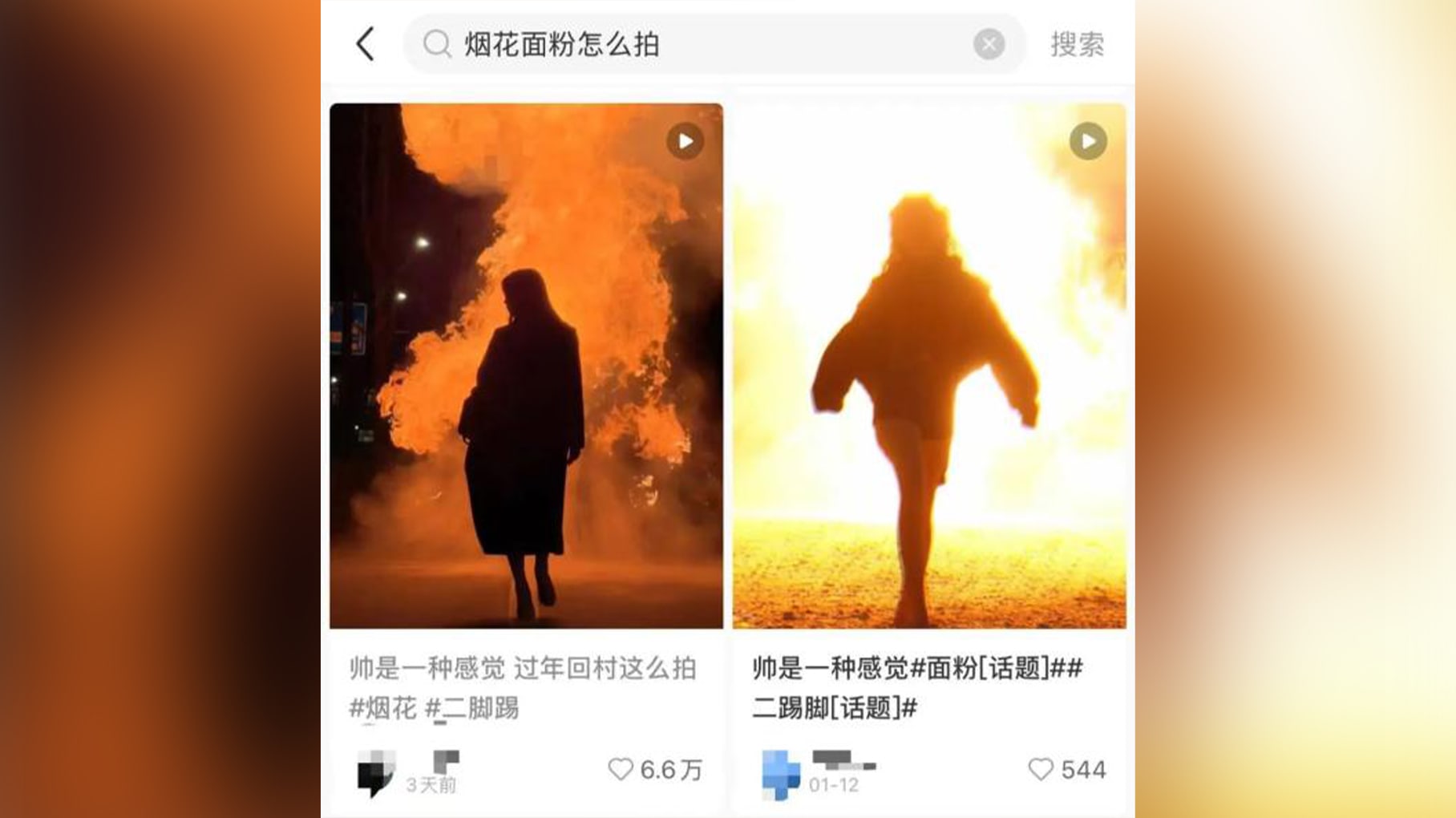The image size is (1456, 818).
Task: Open the video post 过年回村这么拍
Action: coord(526,366)
